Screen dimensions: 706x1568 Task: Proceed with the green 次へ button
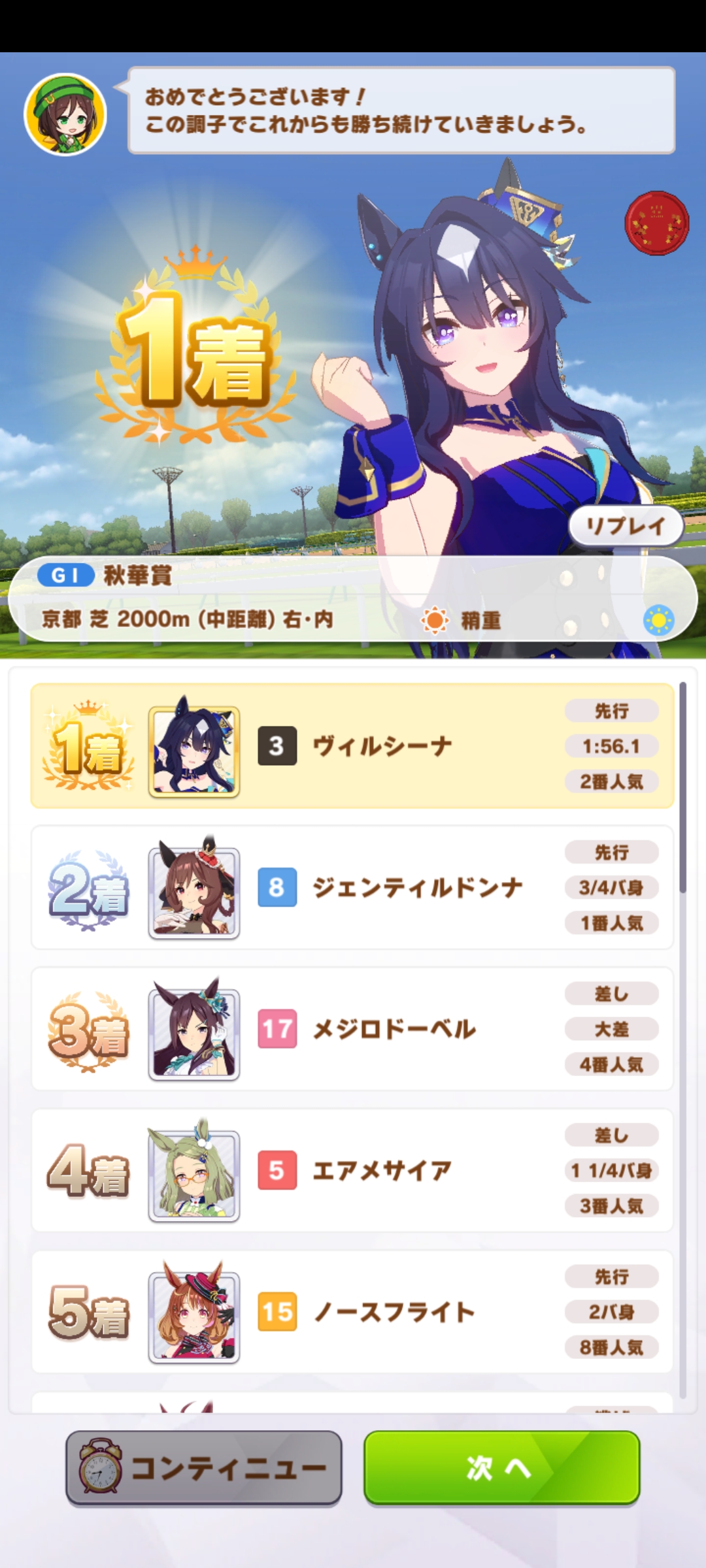(x=501, y=1467)
